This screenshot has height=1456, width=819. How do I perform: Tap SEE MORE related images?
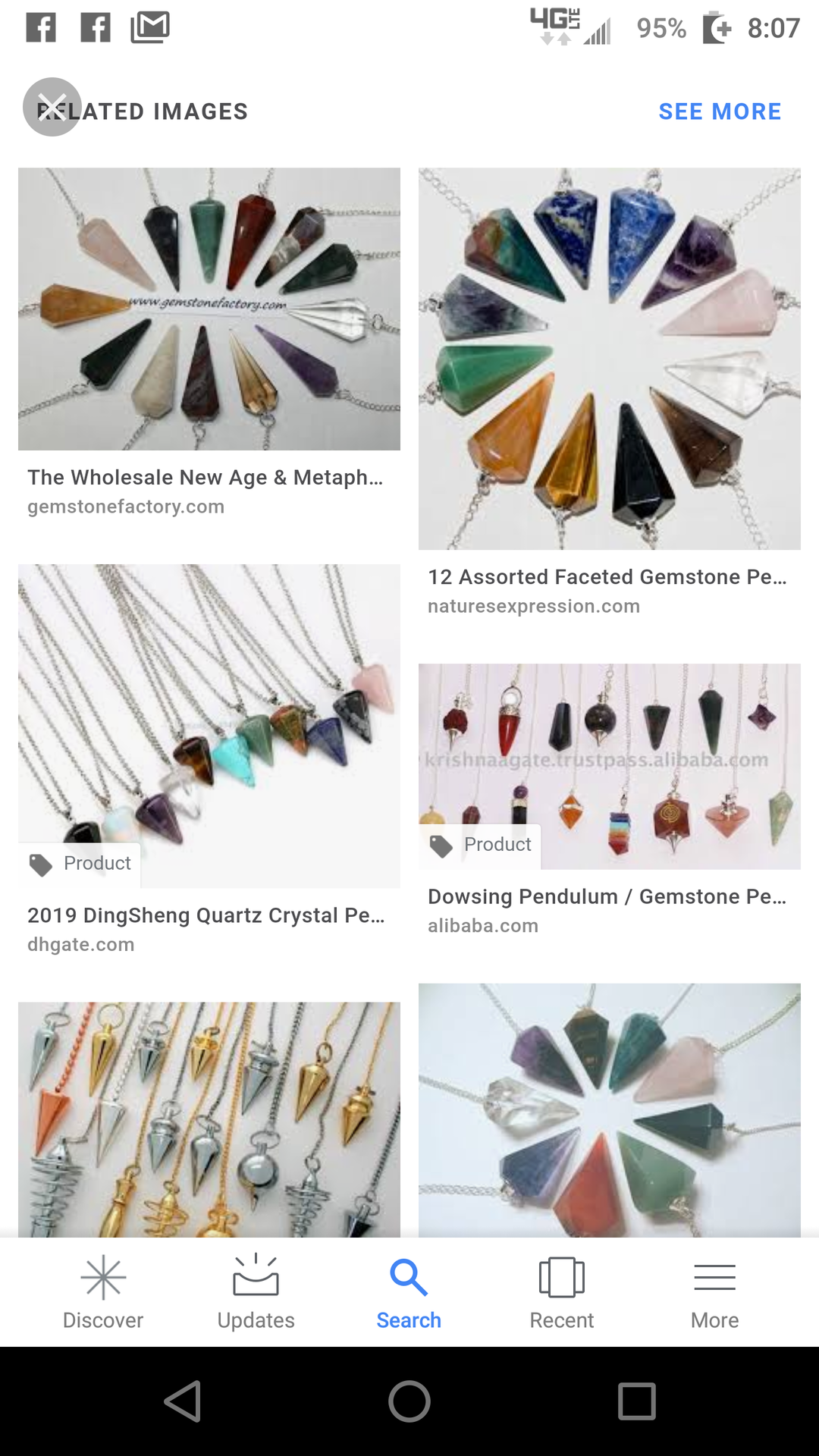[720, 111]
